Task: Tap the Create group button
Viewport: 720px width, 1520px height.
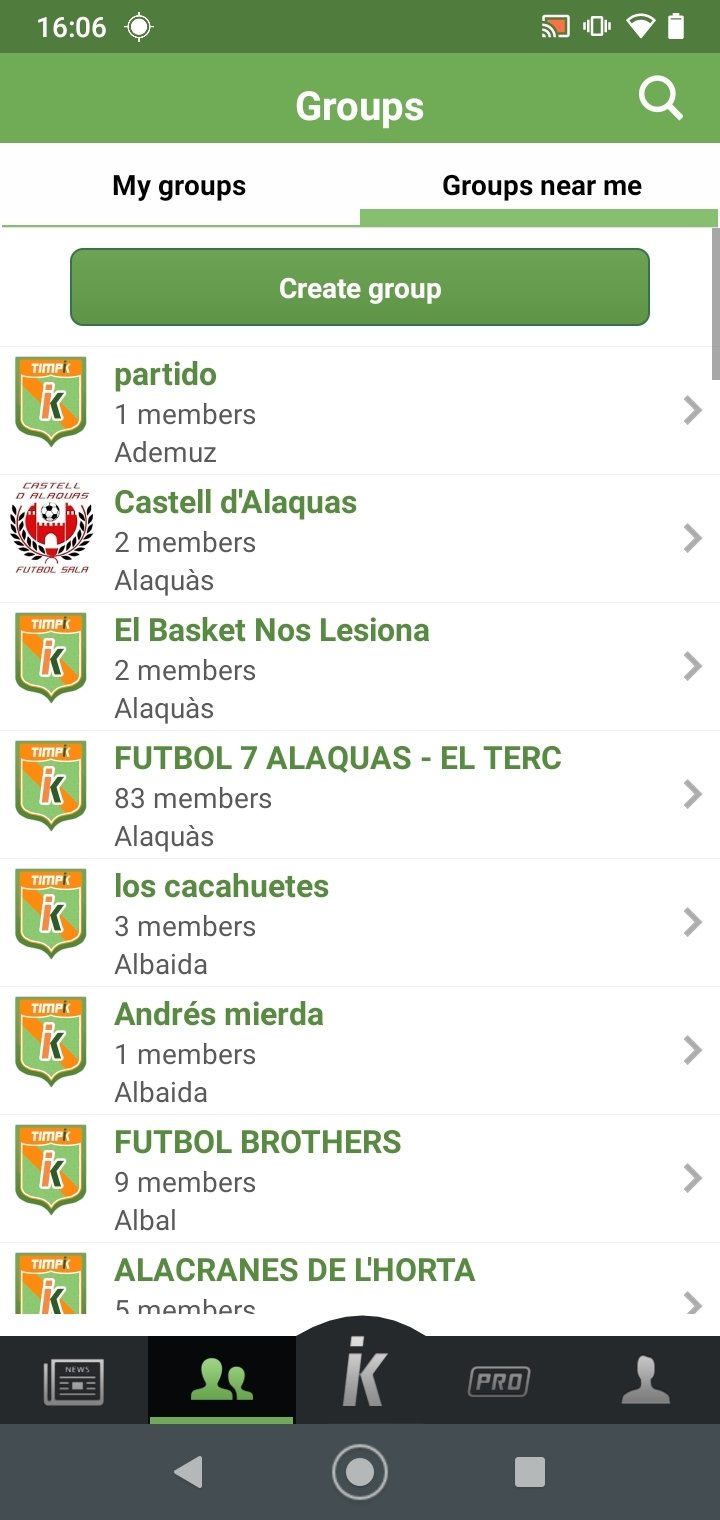Action: [360, 288]
